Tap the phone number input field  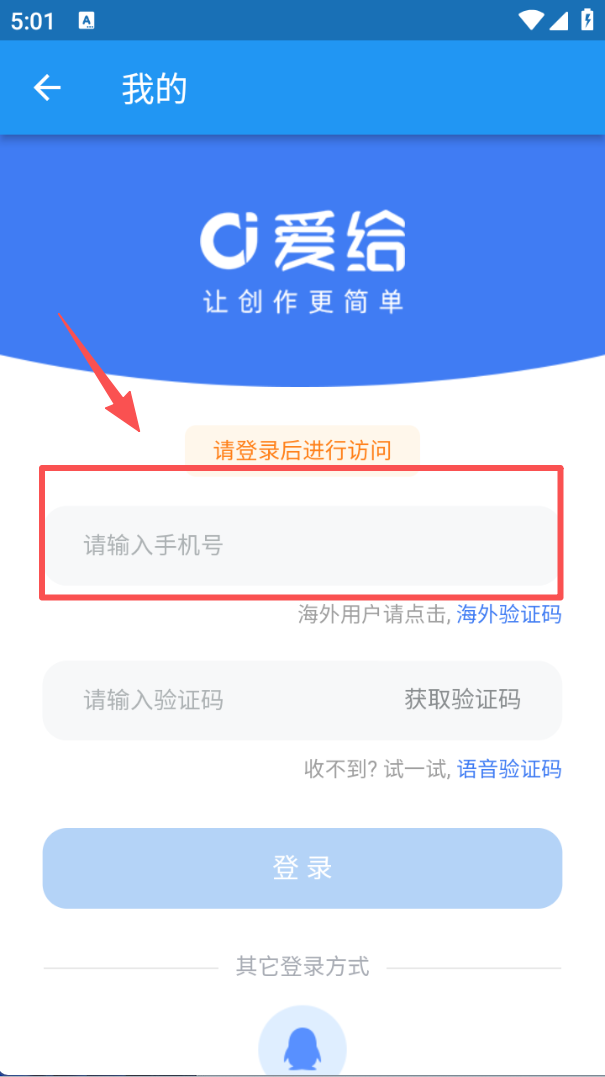300,546
